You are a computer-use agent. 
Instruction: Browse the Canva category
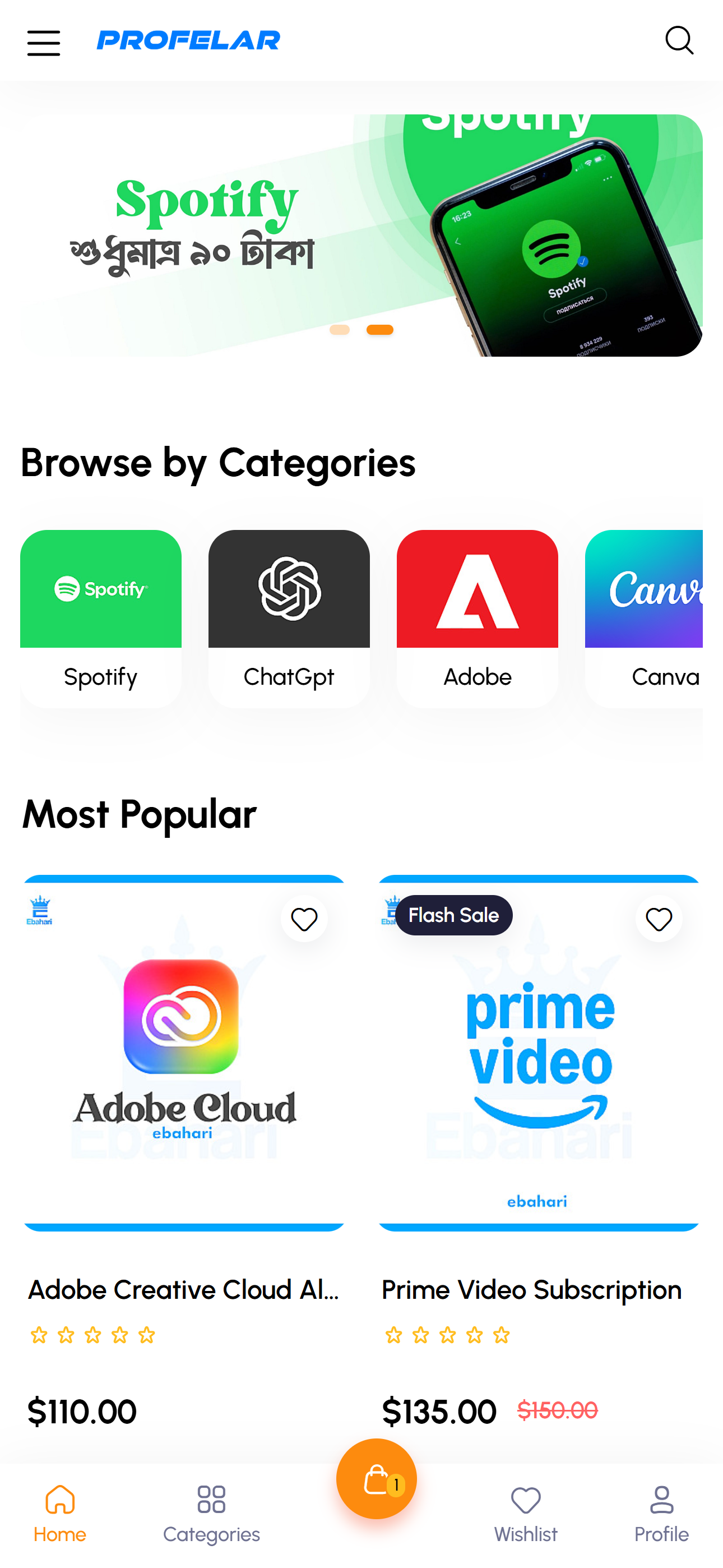click(x=644, y=618)
